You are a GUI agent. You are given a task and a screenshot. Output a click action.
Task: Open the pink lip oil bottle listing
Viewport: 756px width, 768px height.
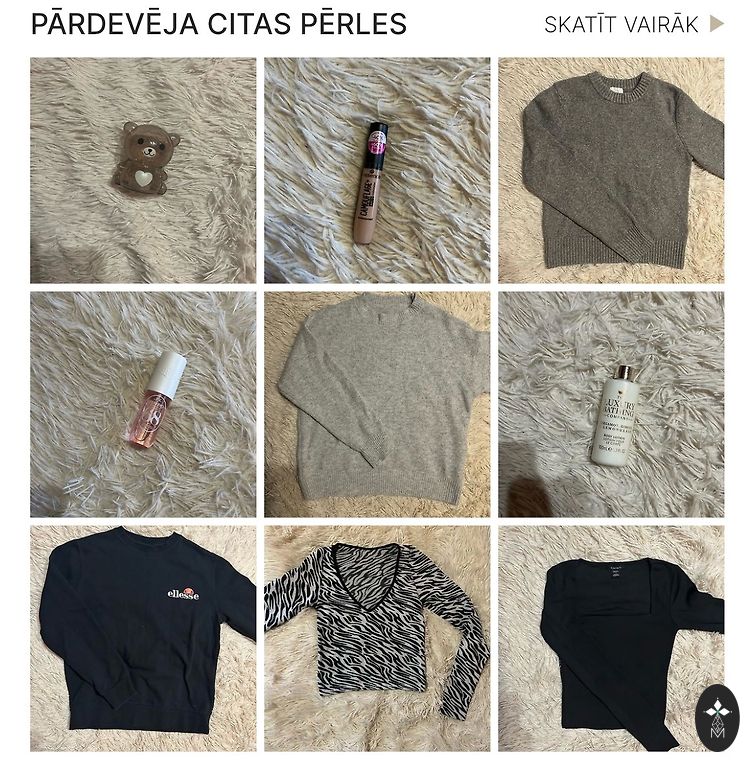click(x=143, y=404)
